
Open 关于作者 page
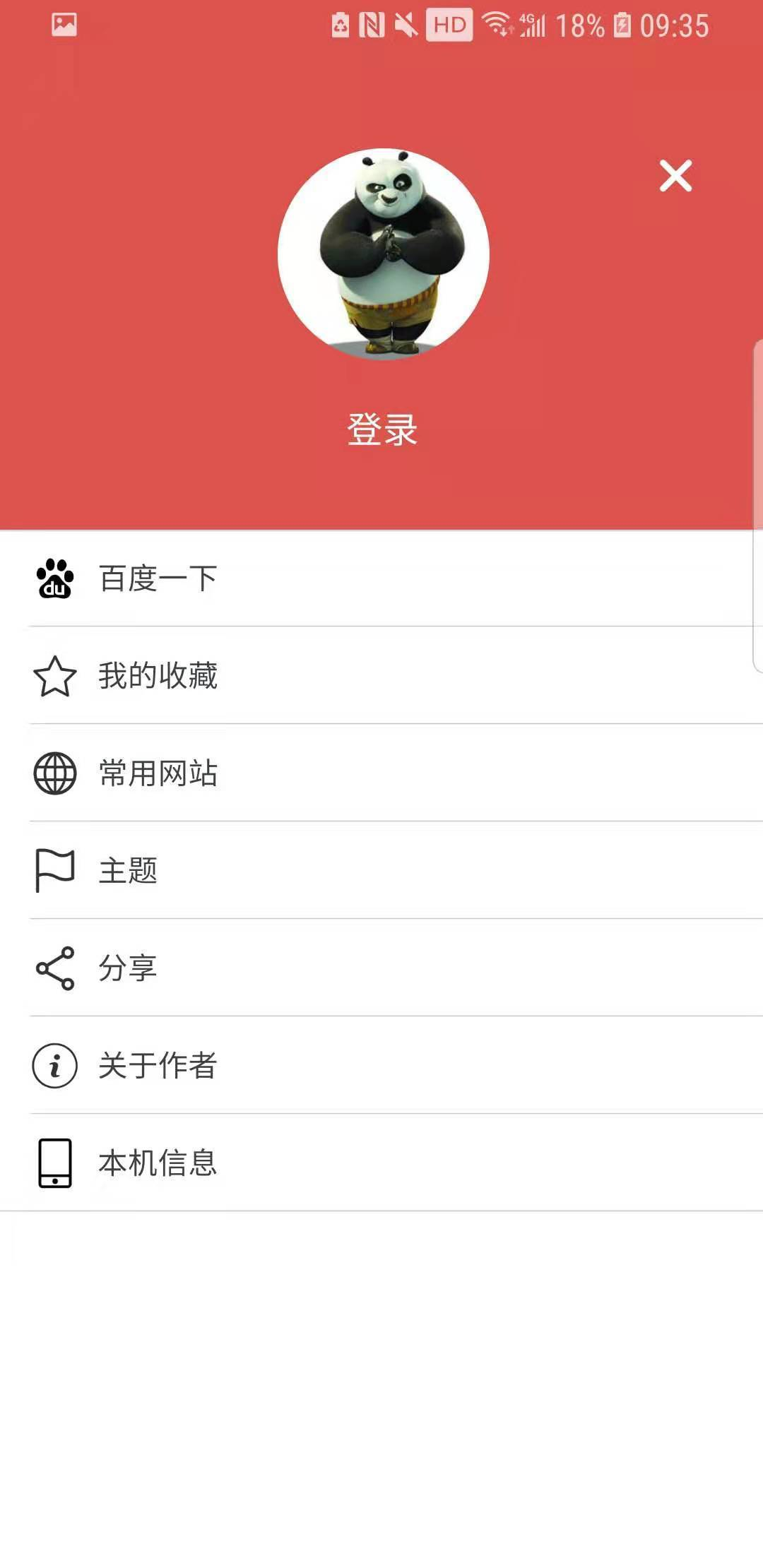tap(158, 1067)
